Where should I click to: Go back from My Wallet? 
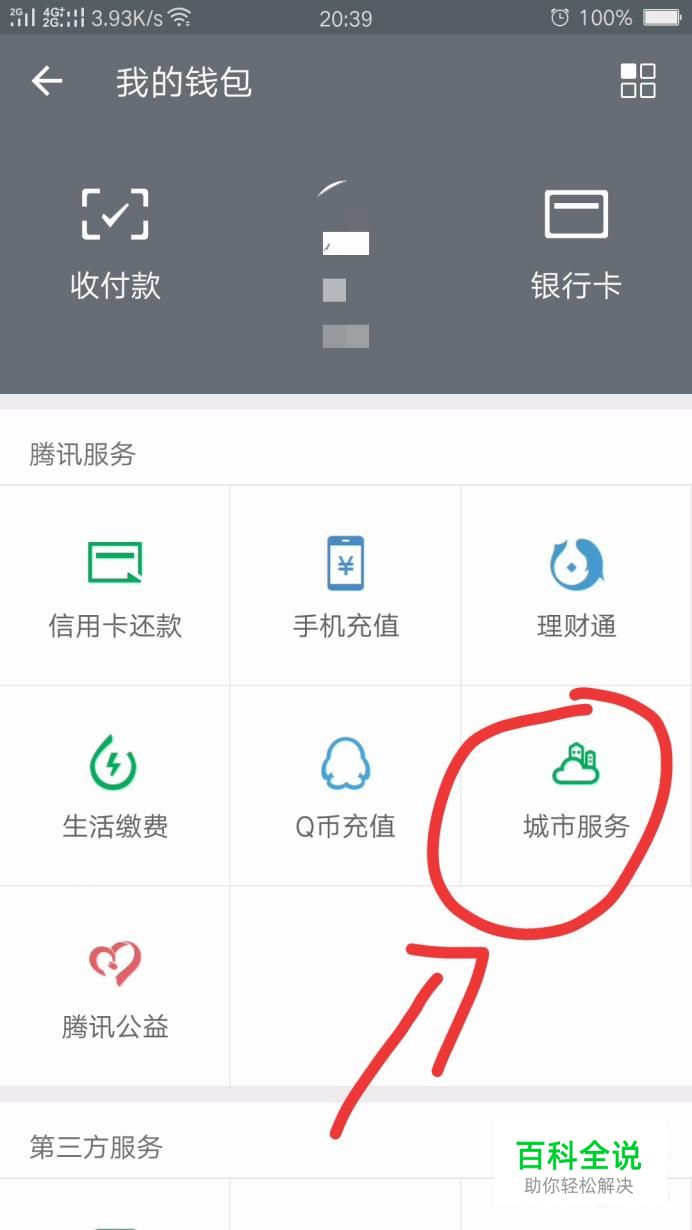47,81
